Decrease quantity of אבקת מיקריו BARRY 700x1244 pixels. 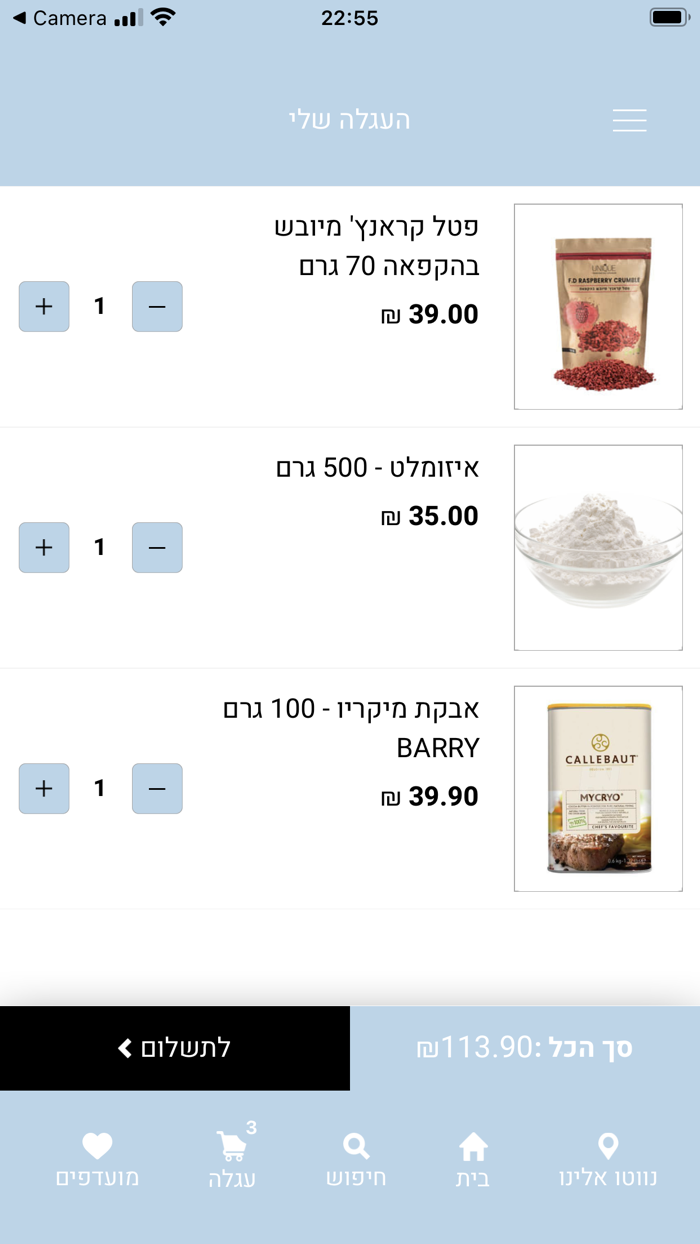coord(157,788)
